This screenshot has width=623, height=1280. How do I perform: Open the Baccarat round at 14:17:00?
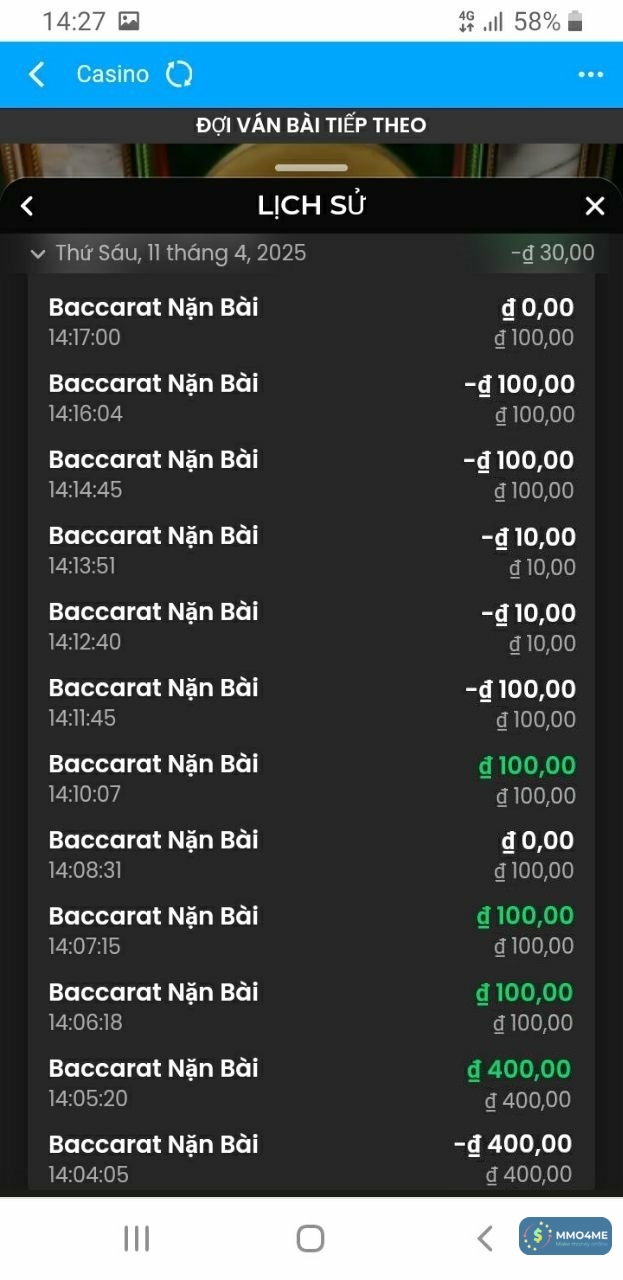pyautogui.click(x=311, y=321)
